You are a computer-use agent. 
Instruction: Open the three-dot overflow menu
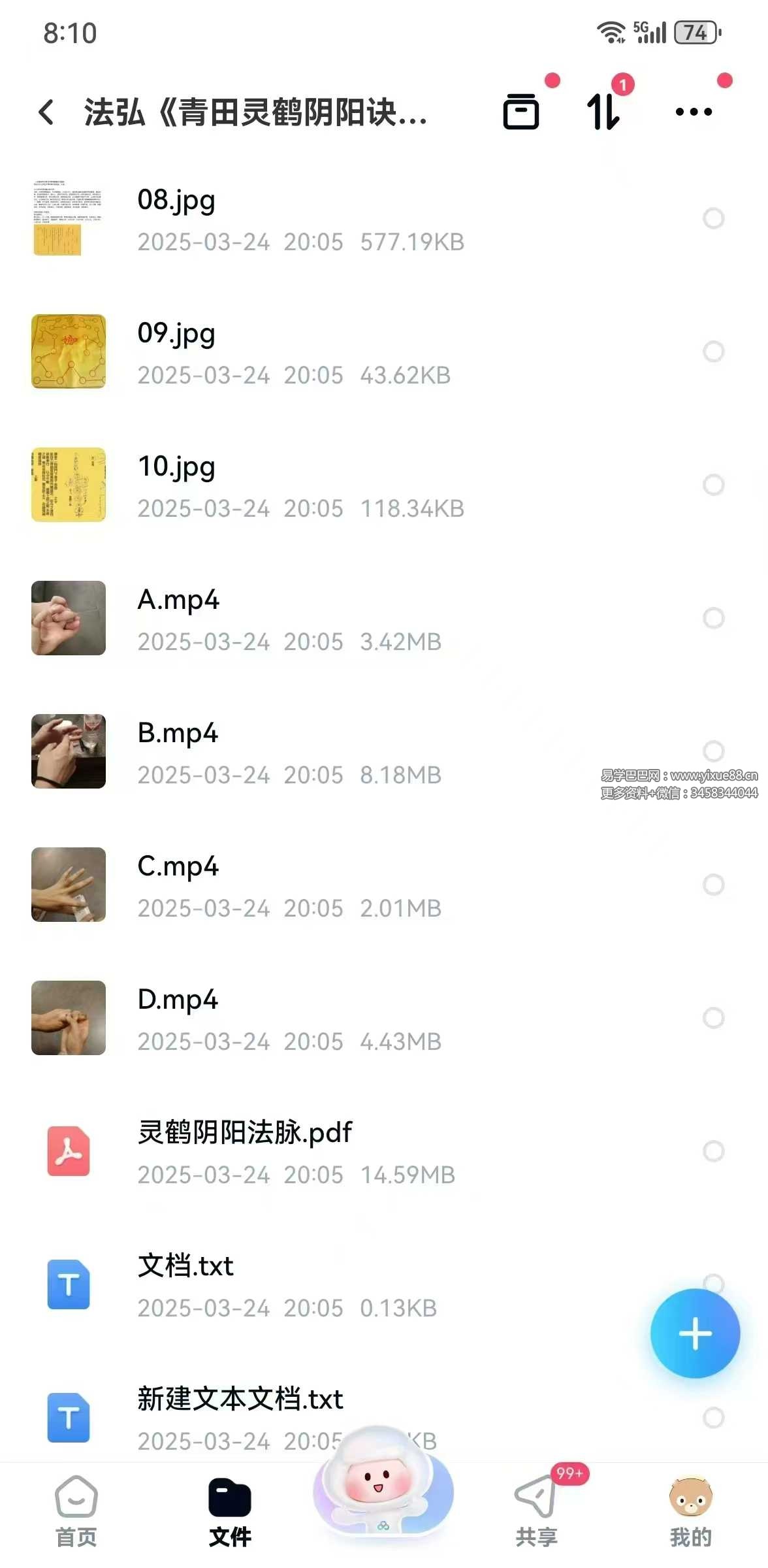pyautogui.click(x=694, y=112)
